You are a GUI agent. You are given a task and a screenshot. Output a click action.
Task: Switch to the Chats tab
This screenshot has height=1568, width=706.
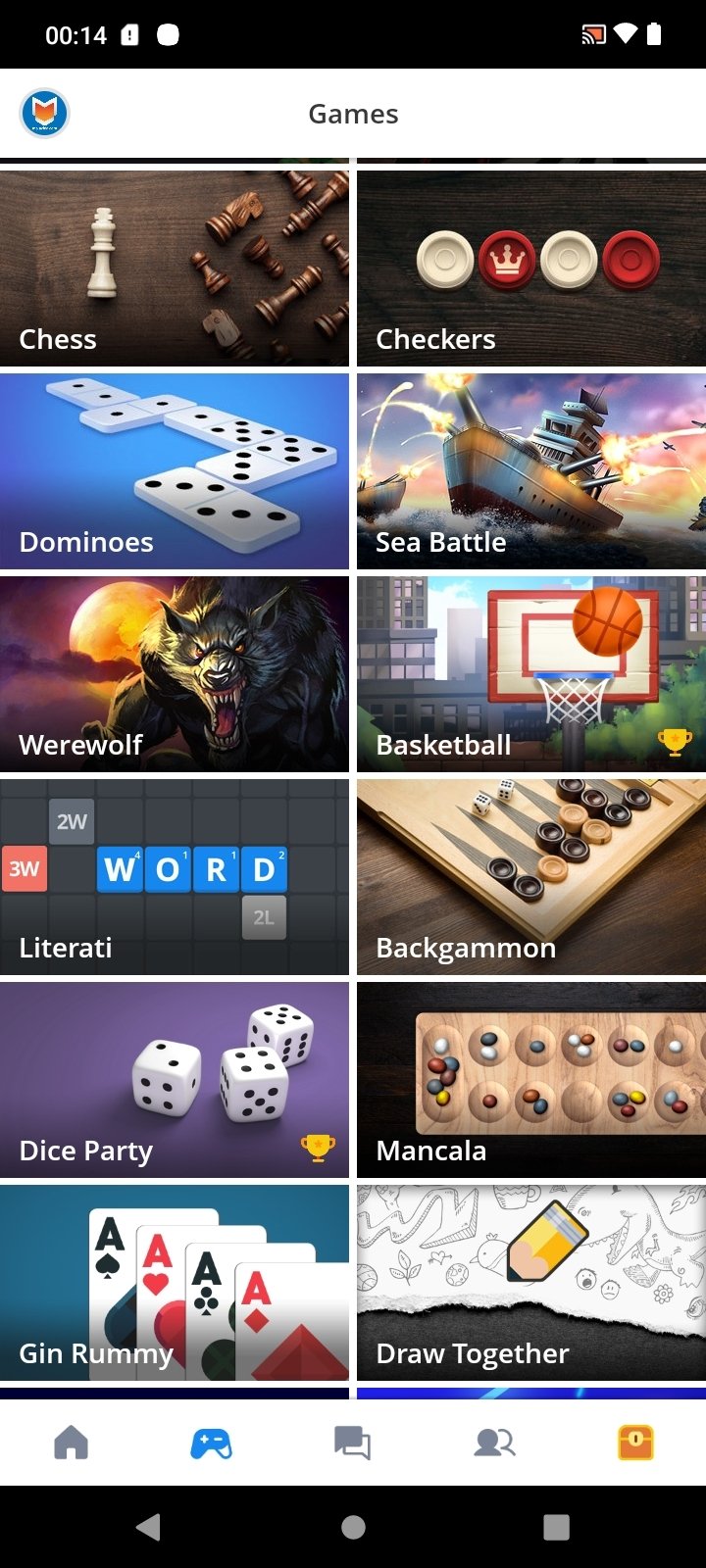352,1443
